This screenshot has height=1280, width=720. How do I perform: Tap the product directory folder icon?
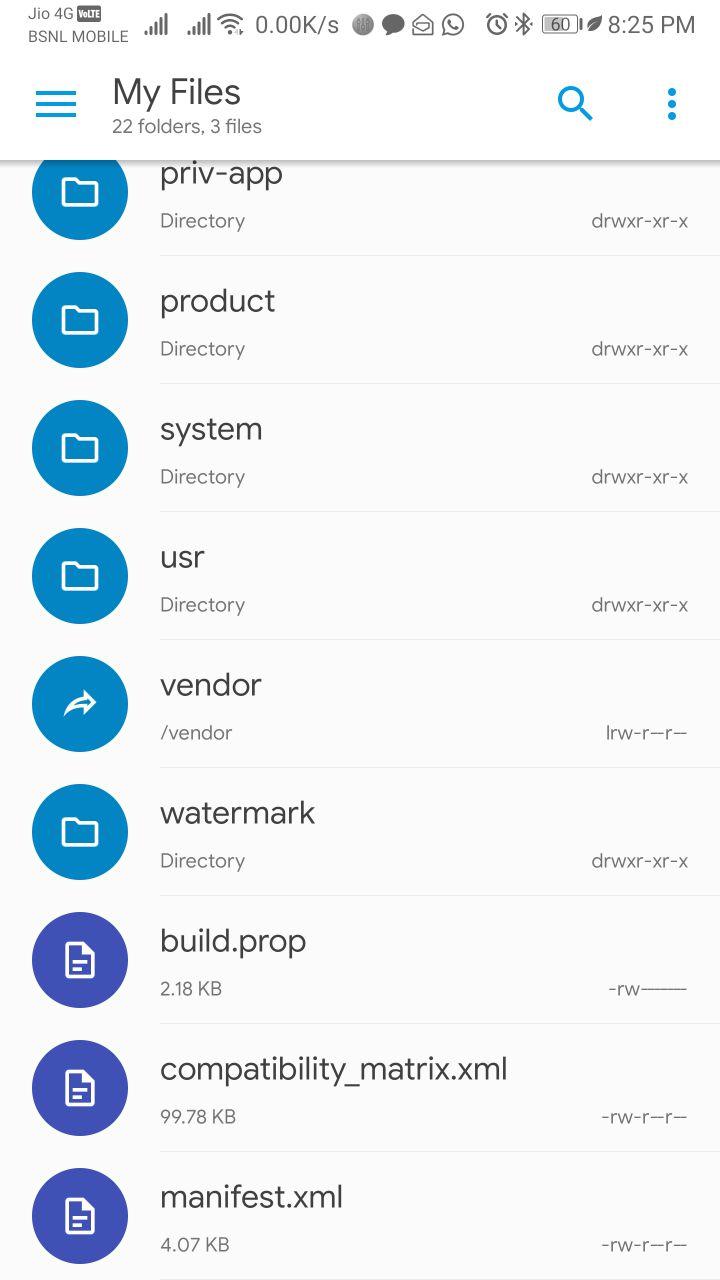80,320
